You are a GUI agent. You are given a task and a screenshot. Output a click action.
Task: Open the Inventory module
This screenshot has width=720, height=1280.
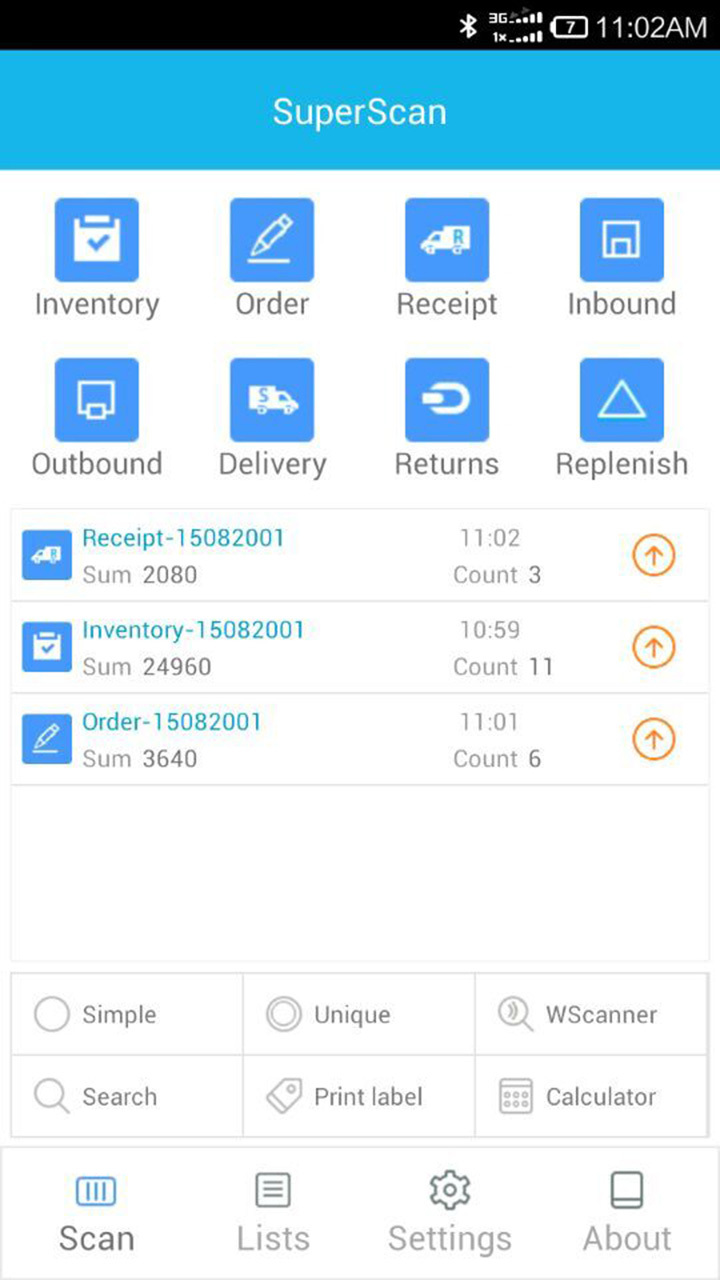pyautogui.click(x=97, y=240)
